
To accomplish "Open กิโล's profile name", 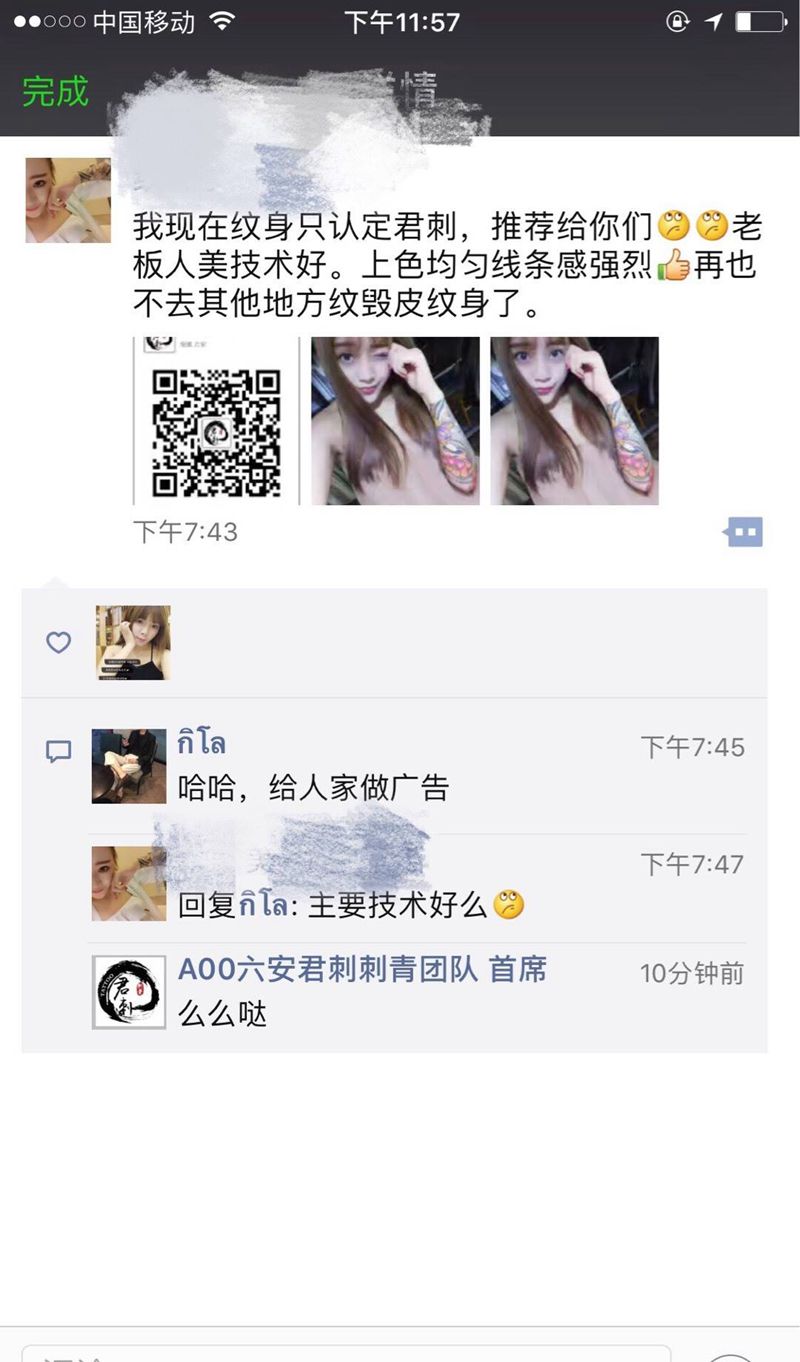I will point(202,745).
